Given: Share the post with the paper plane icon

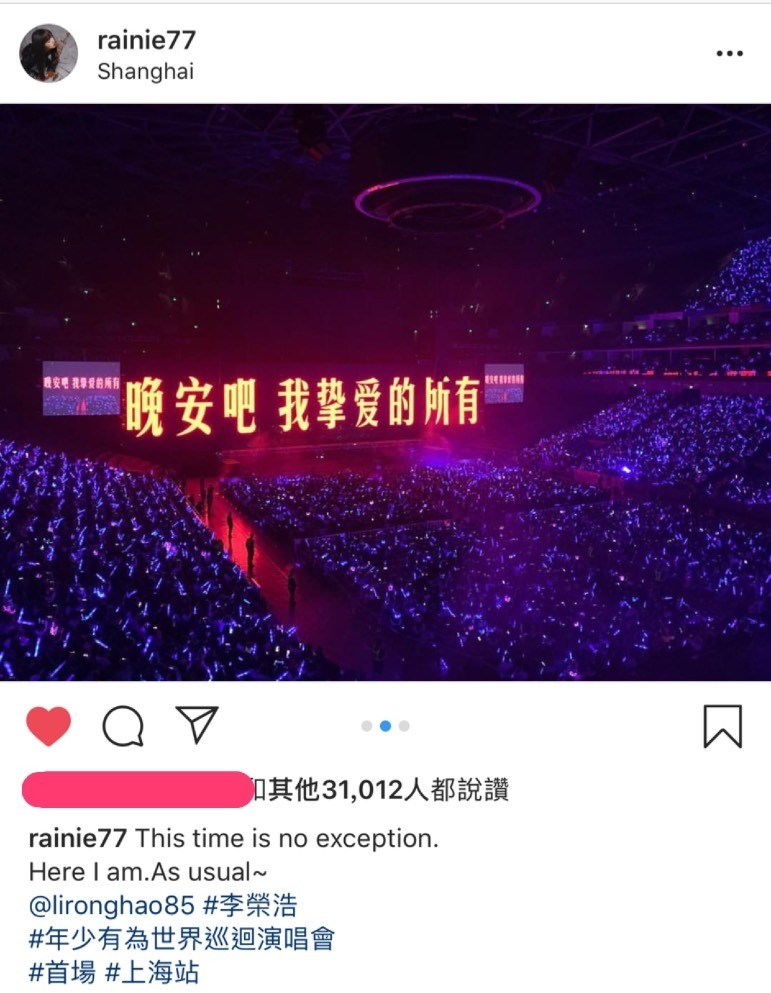Looking at the screenshot, I should click(197, 725).
